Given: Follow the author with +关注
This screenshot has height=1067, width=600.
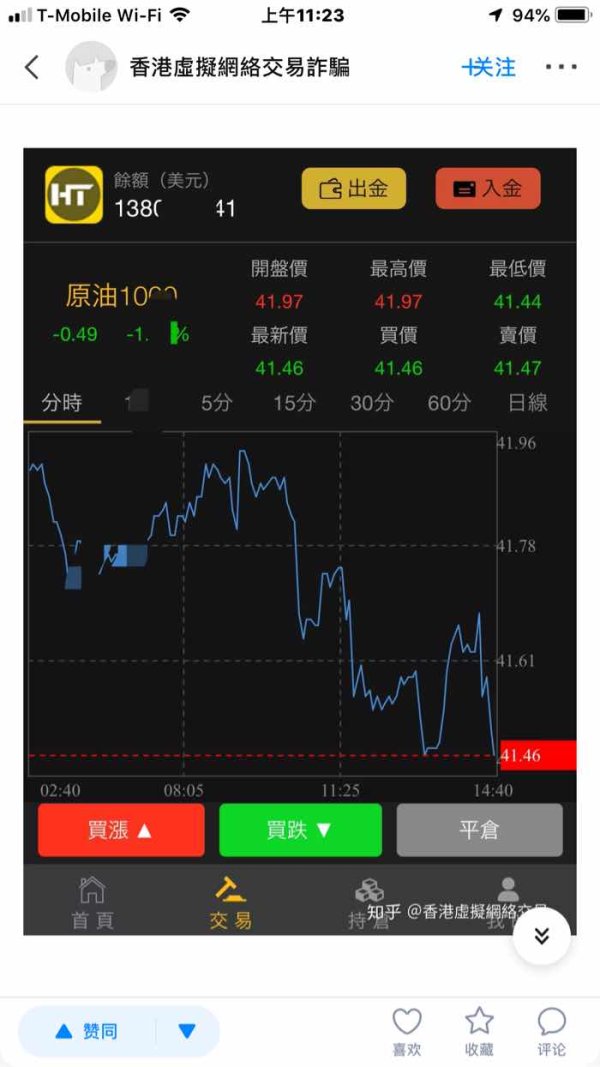Looking at the screenshot, I should [x=488, y=67].
